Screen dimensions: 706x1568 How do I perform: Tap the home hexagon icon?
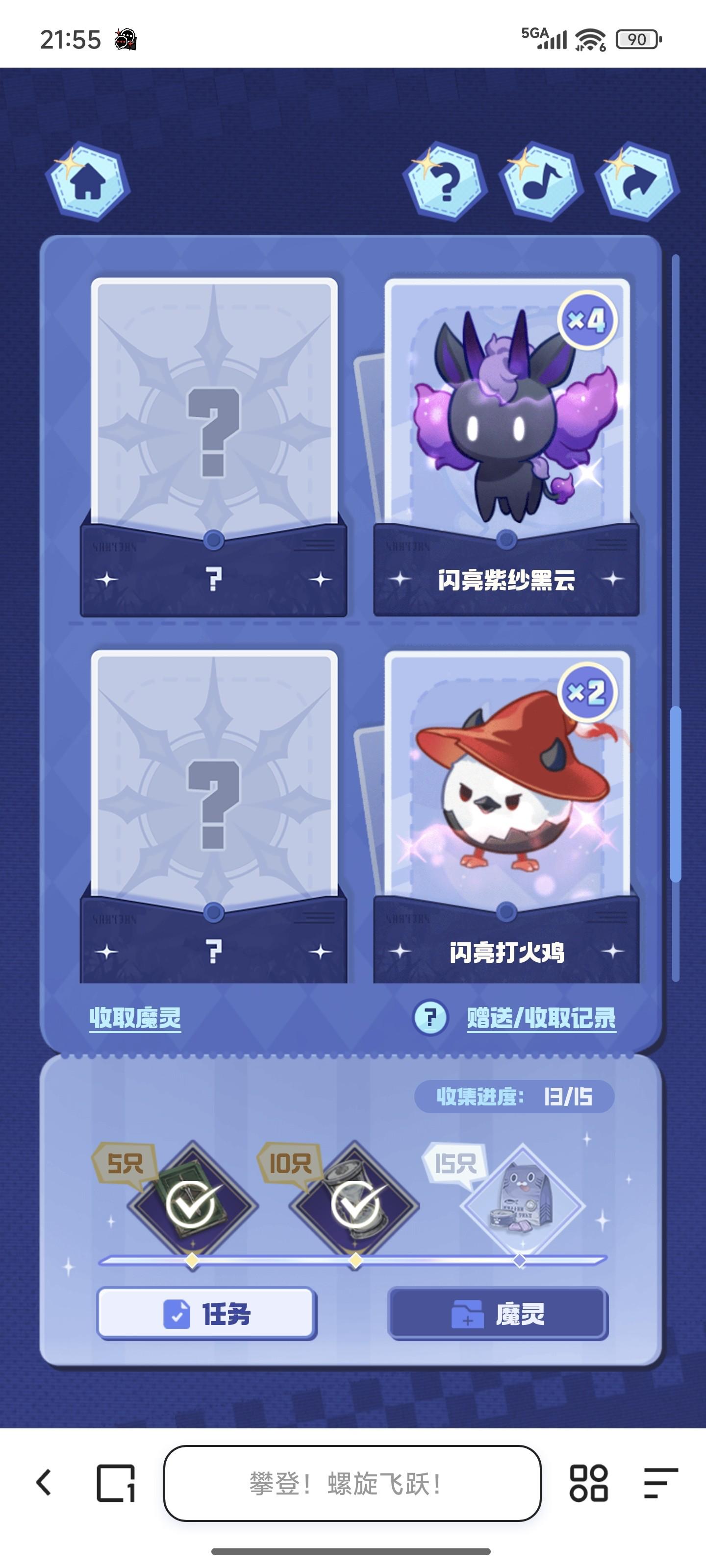88,181
